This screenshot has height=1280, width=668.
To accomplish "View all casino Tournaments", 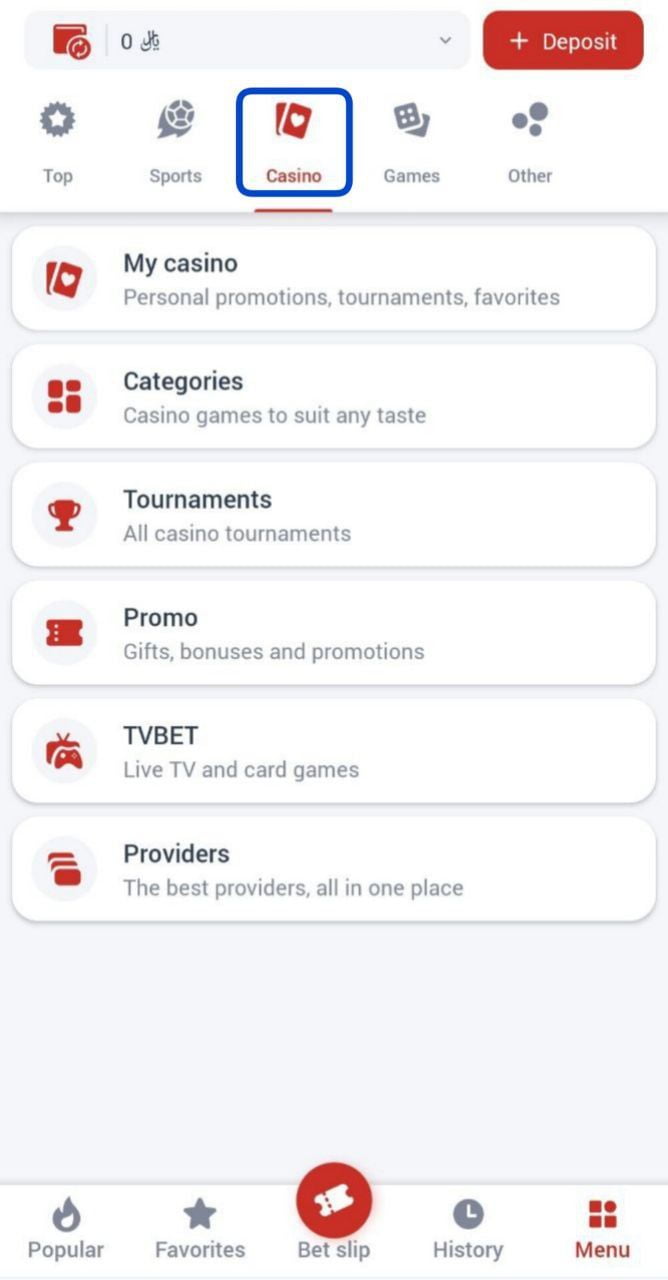I will click(333, 515).
